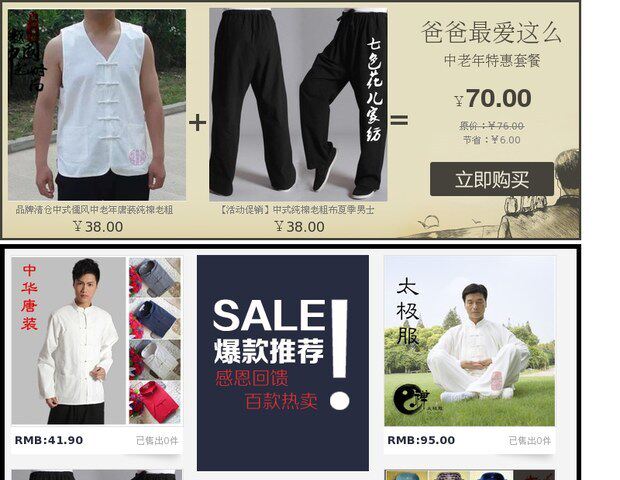Open the SALE 爆款推荐 banner
620x480 pixels.
282,362
